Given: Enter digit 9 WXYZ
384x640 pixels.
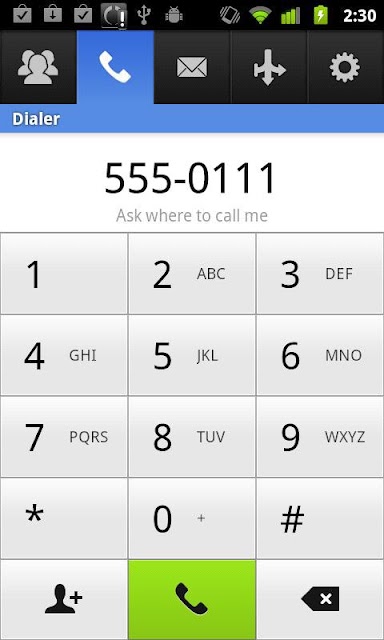Looking at the screenshot, I should click(x=320, y=437).
